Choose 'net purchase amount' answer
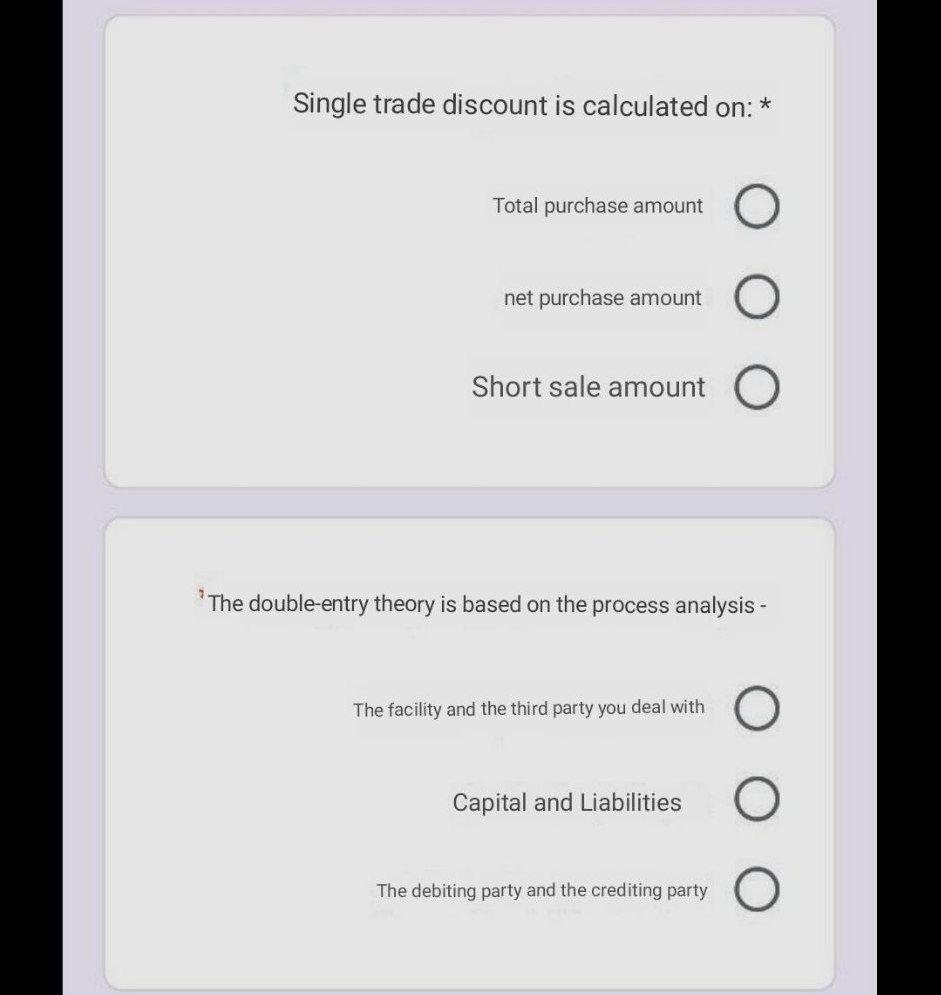941x995 pixels. click(x=757, y=298)
